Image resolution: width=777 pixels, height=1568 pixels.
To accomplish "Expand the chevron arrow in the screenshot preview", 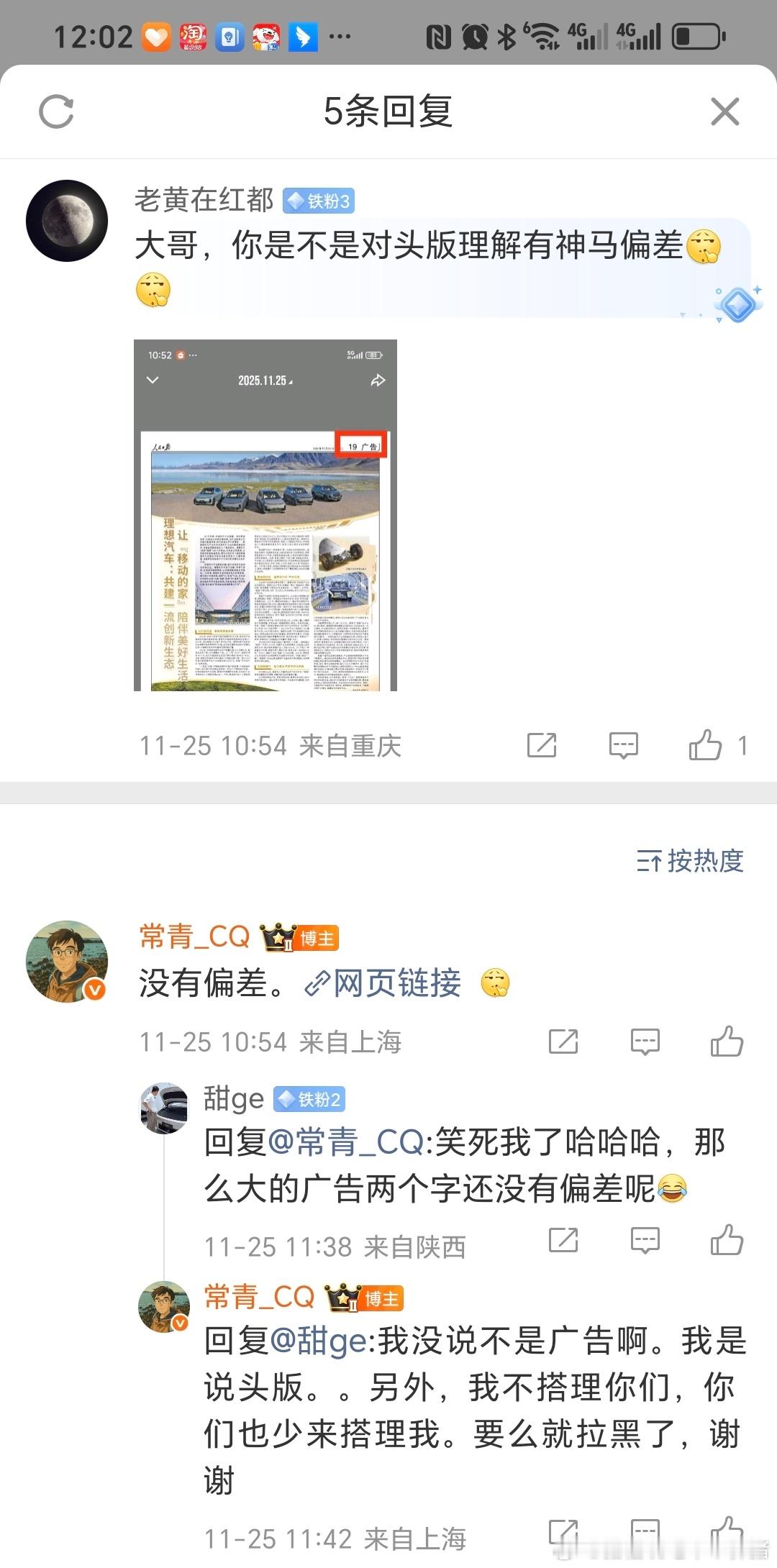I will (152, 380).
